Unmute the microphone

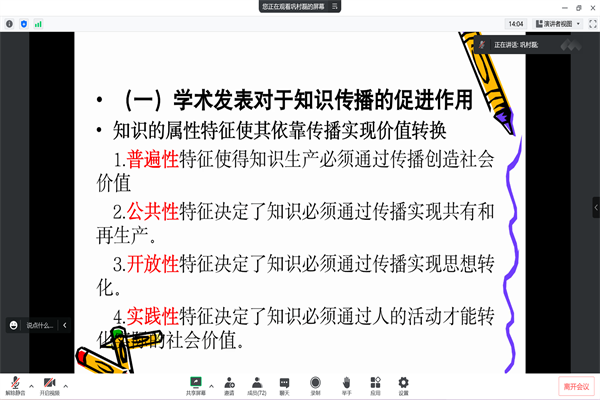pos(16,385)
